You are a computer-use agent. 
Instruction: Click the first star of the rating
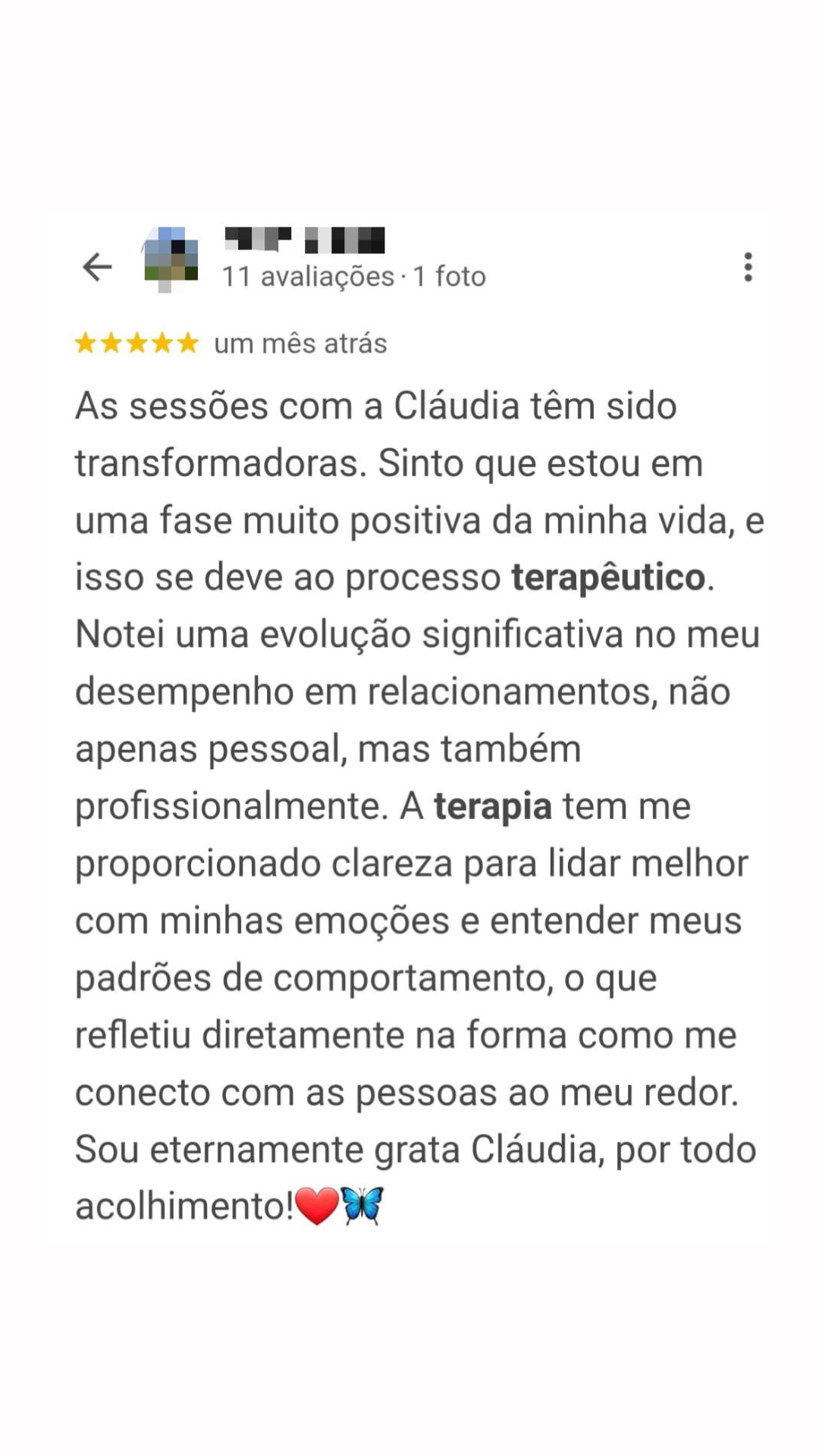click(85, 343)
